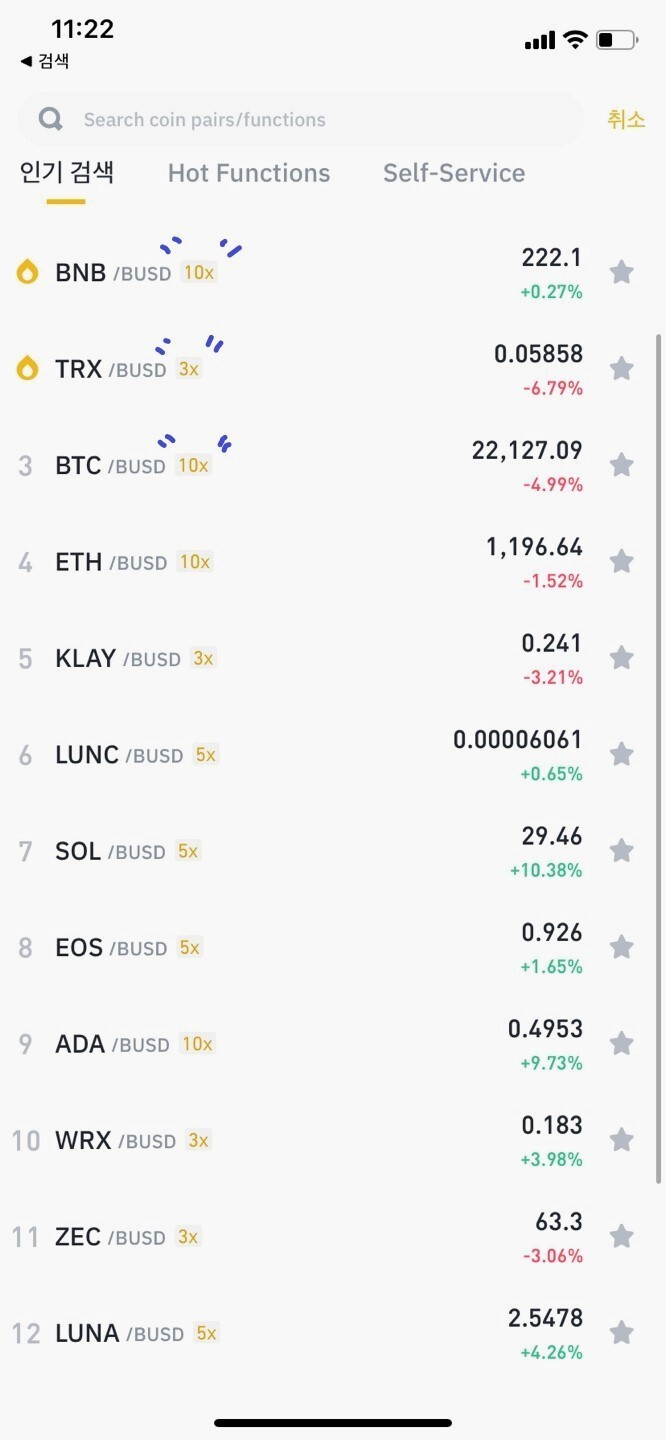
Task: Star the BNB/BUSD pair
Action: (x=622, y=272)
